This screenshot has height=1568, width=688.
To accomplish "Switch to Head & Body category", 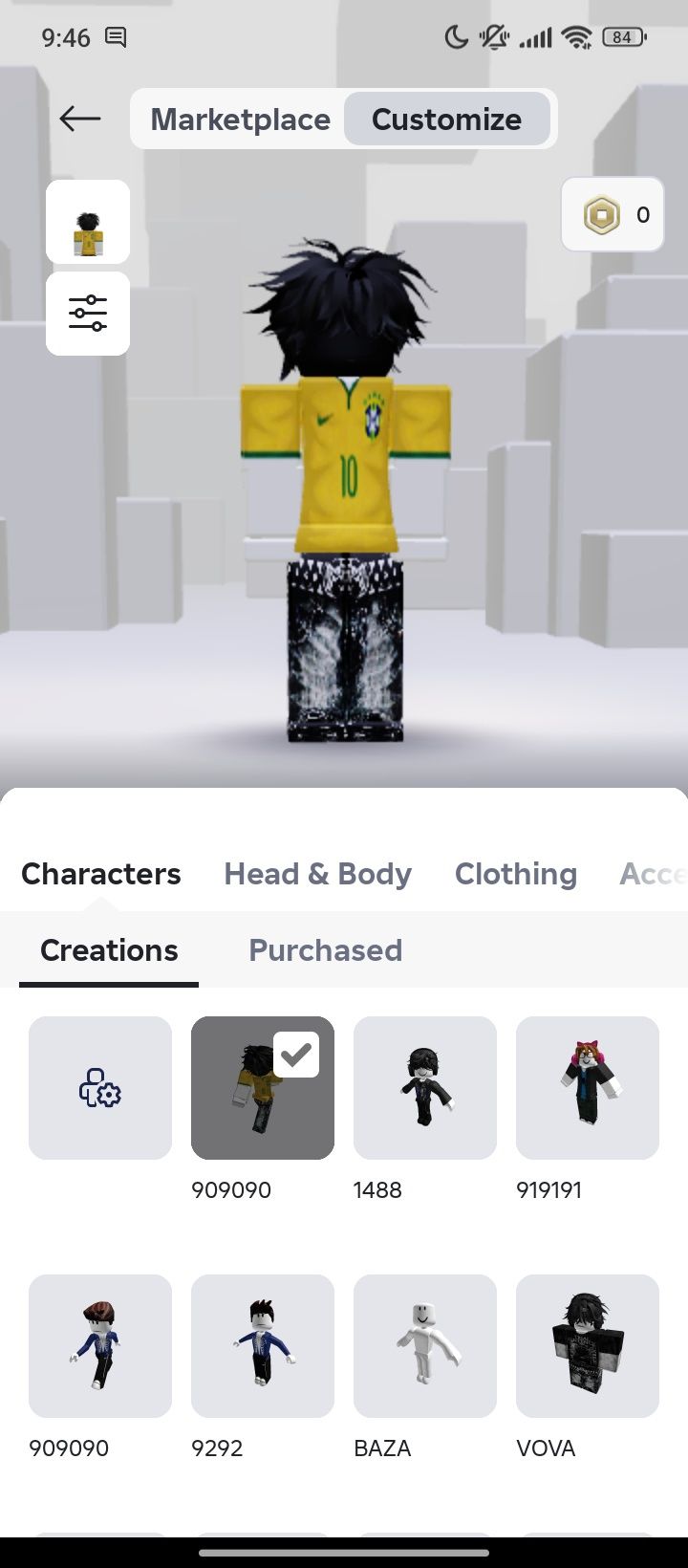I will [317, 874].
